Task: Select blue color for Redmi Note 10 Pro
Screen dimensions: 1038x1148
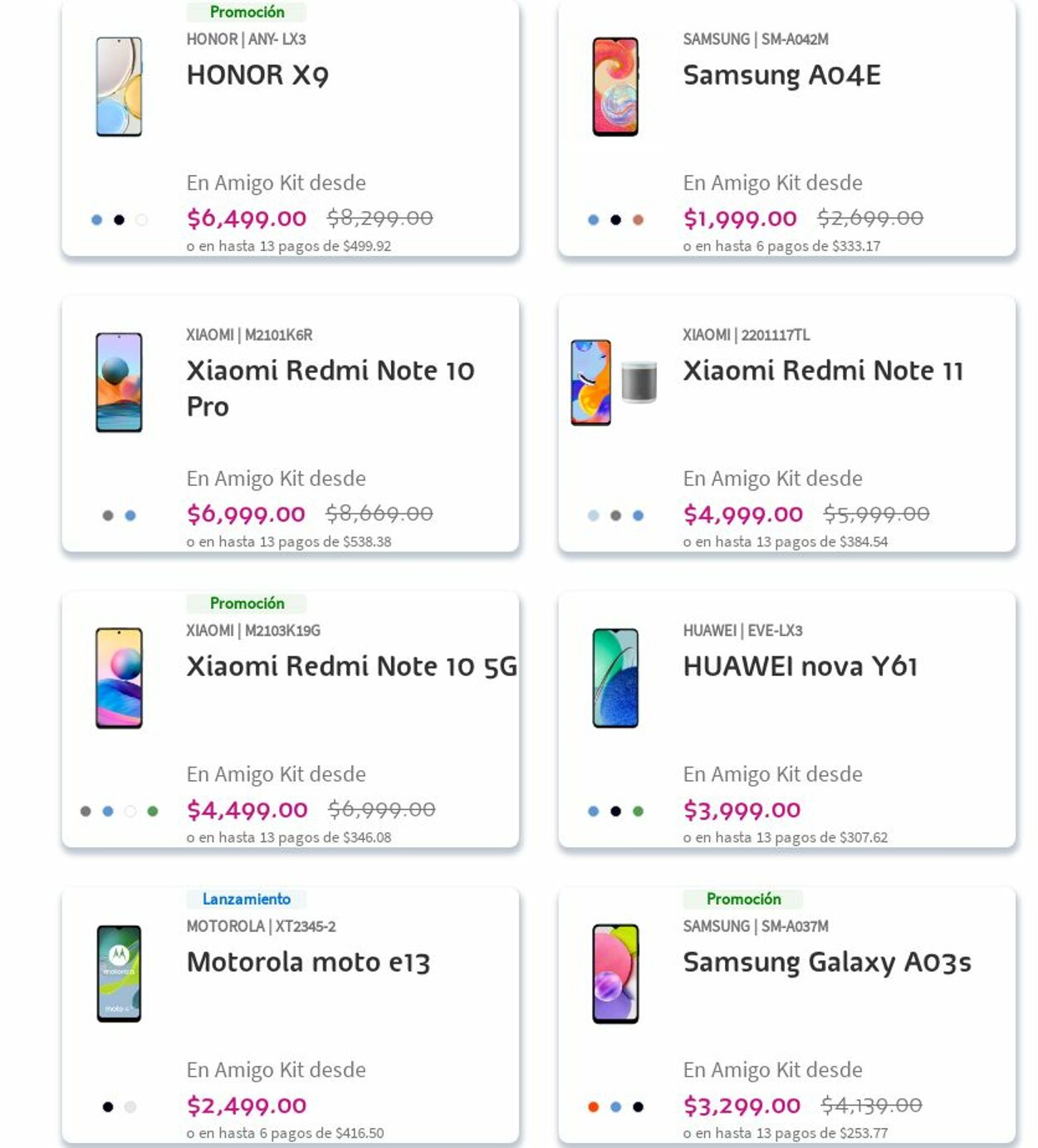Action: pyautogui.click(x=130, y=516)
